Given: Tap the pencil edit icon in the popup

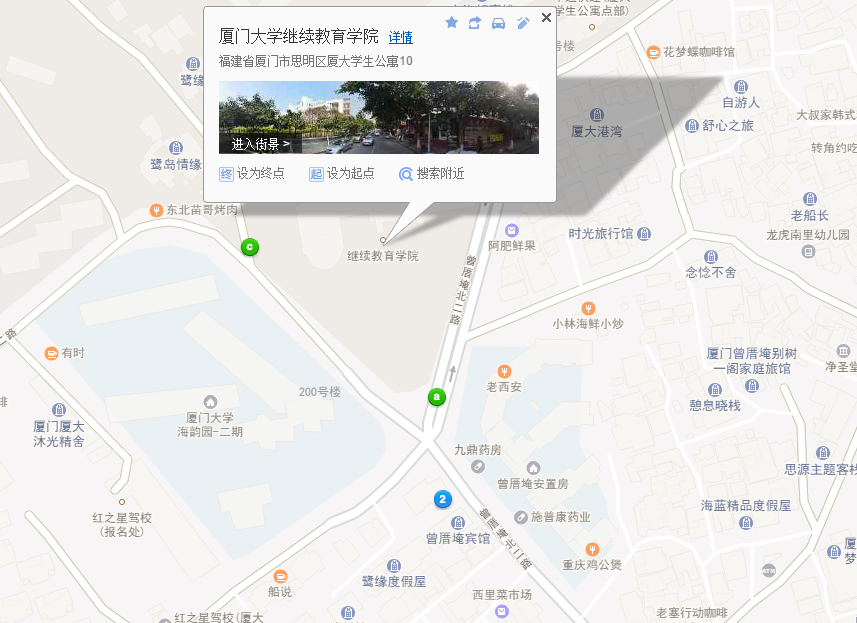Looking at the screenshot, I should tap(523, 23).
